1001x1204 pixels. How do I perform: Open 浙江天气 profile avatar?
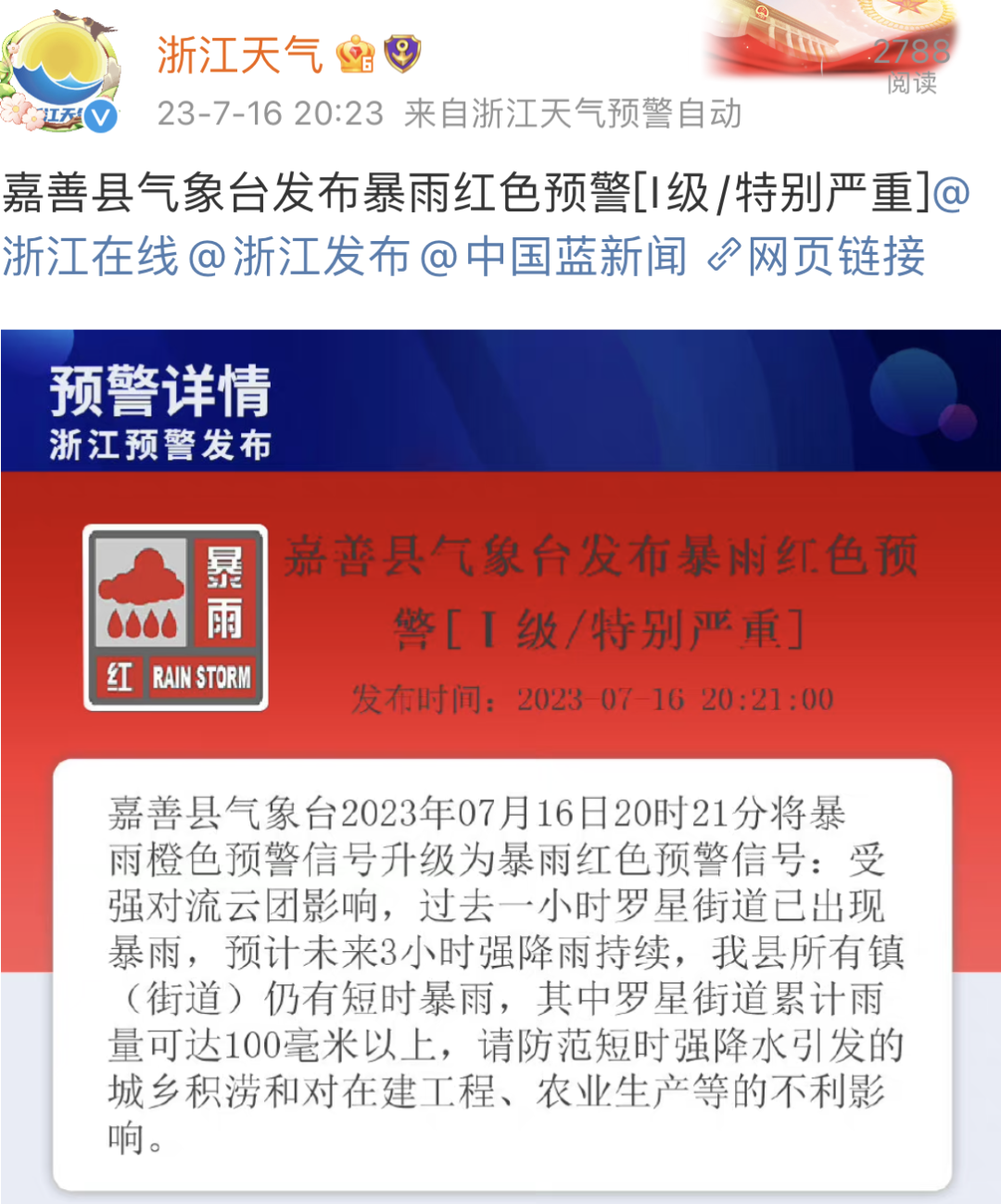point(60,74)
